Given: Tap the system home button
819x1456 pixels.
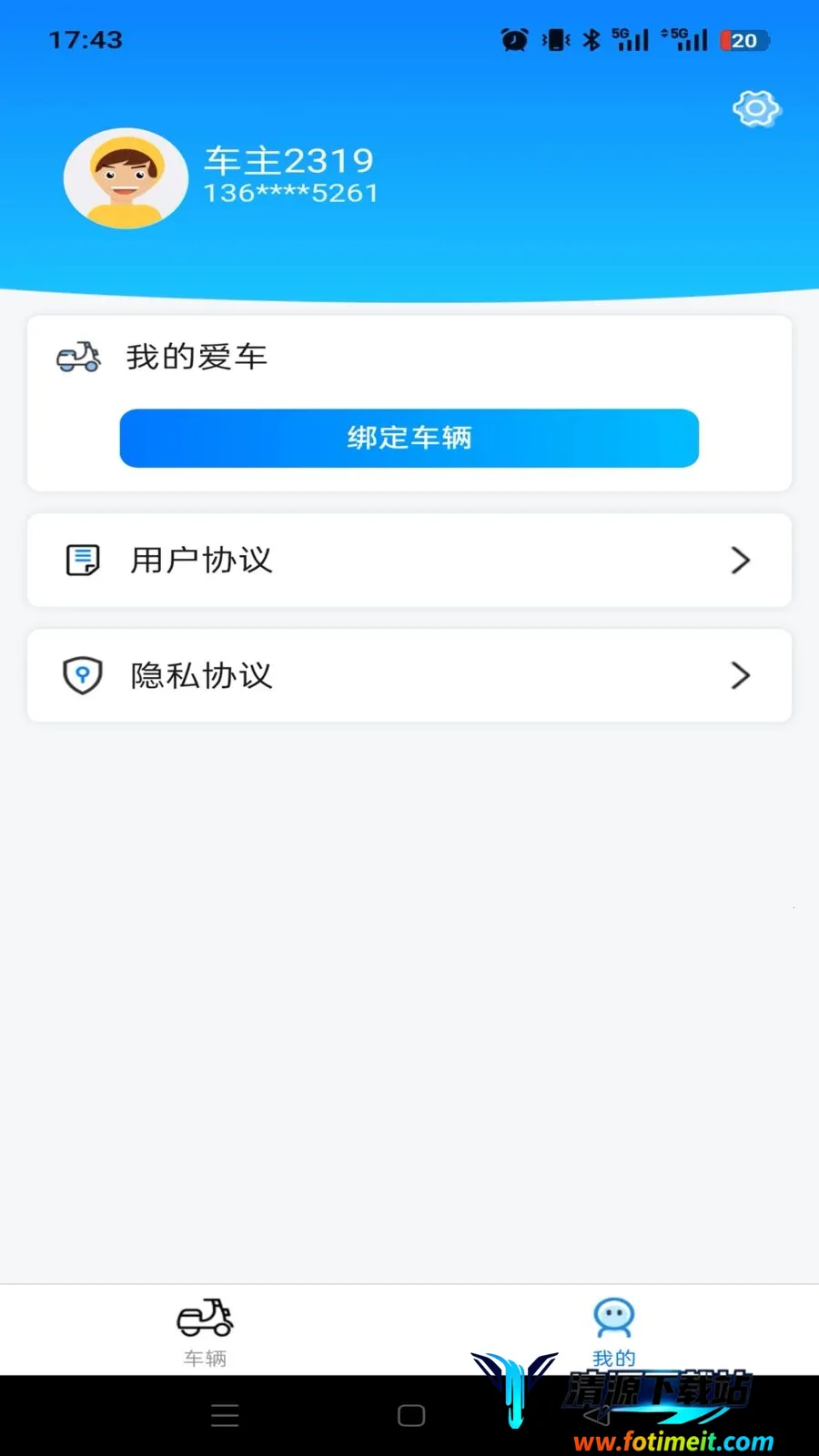Looking at the screenshot, I should [x=411, y=1415].
